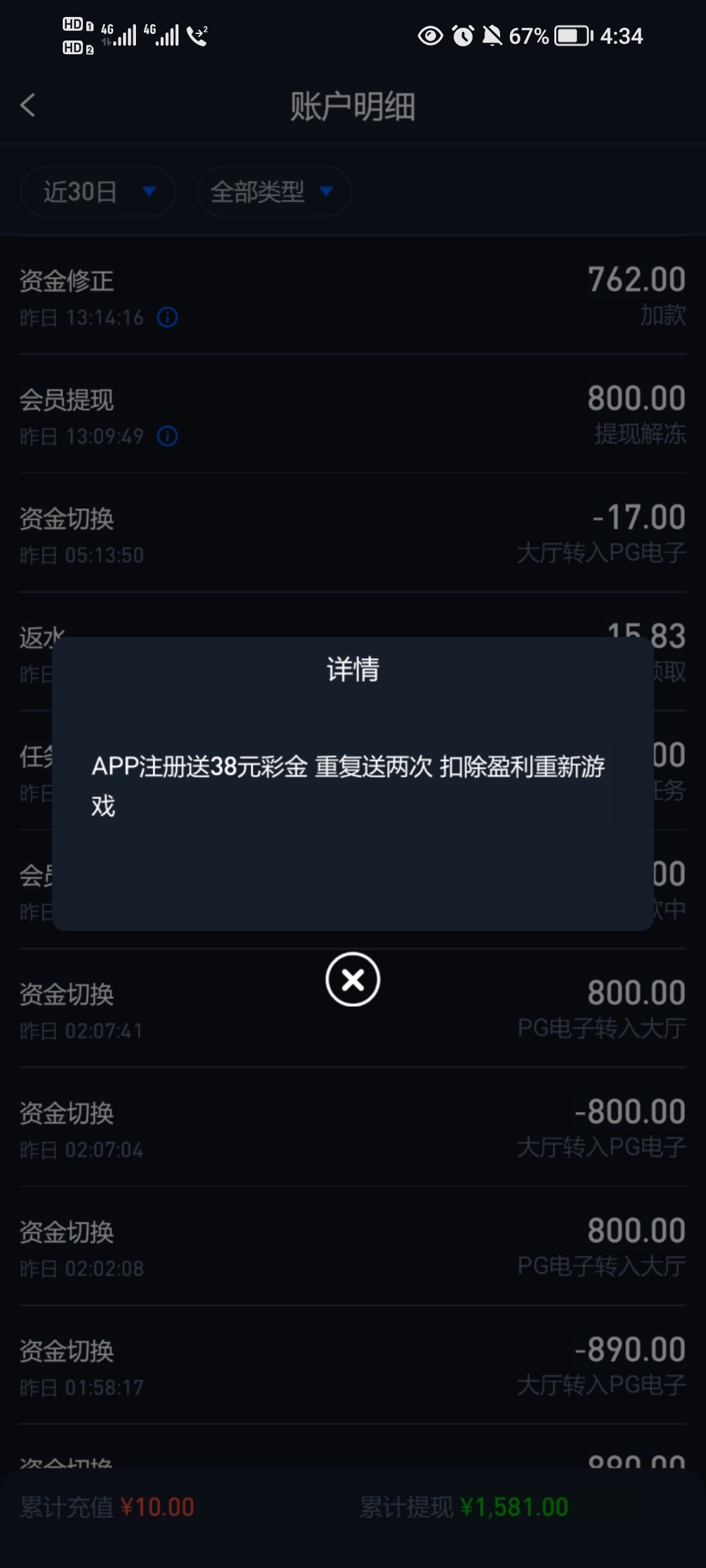The image size is (706, 1568).
Task: Open the 会员提现 800.00 withdrawal record
Action: pos(353,415)
